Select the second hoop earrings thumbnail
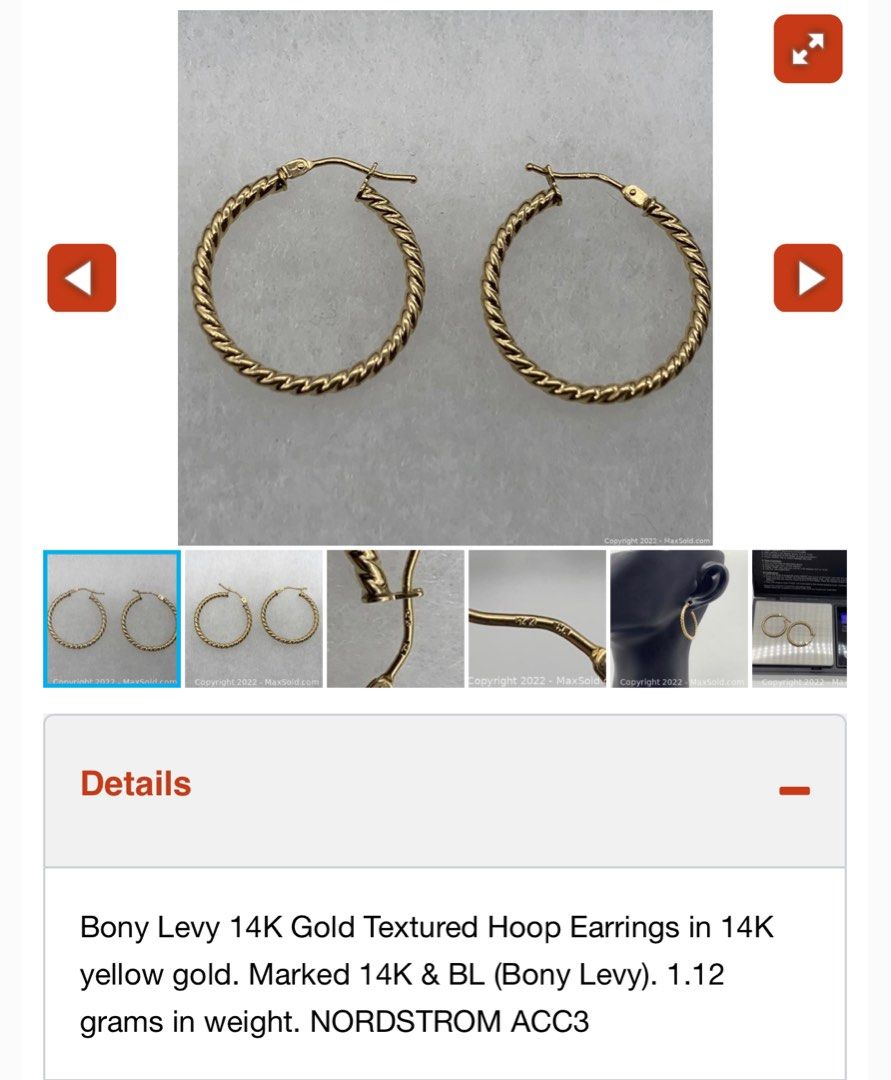This screenshot has height=1080, width=891. (255, 618)
